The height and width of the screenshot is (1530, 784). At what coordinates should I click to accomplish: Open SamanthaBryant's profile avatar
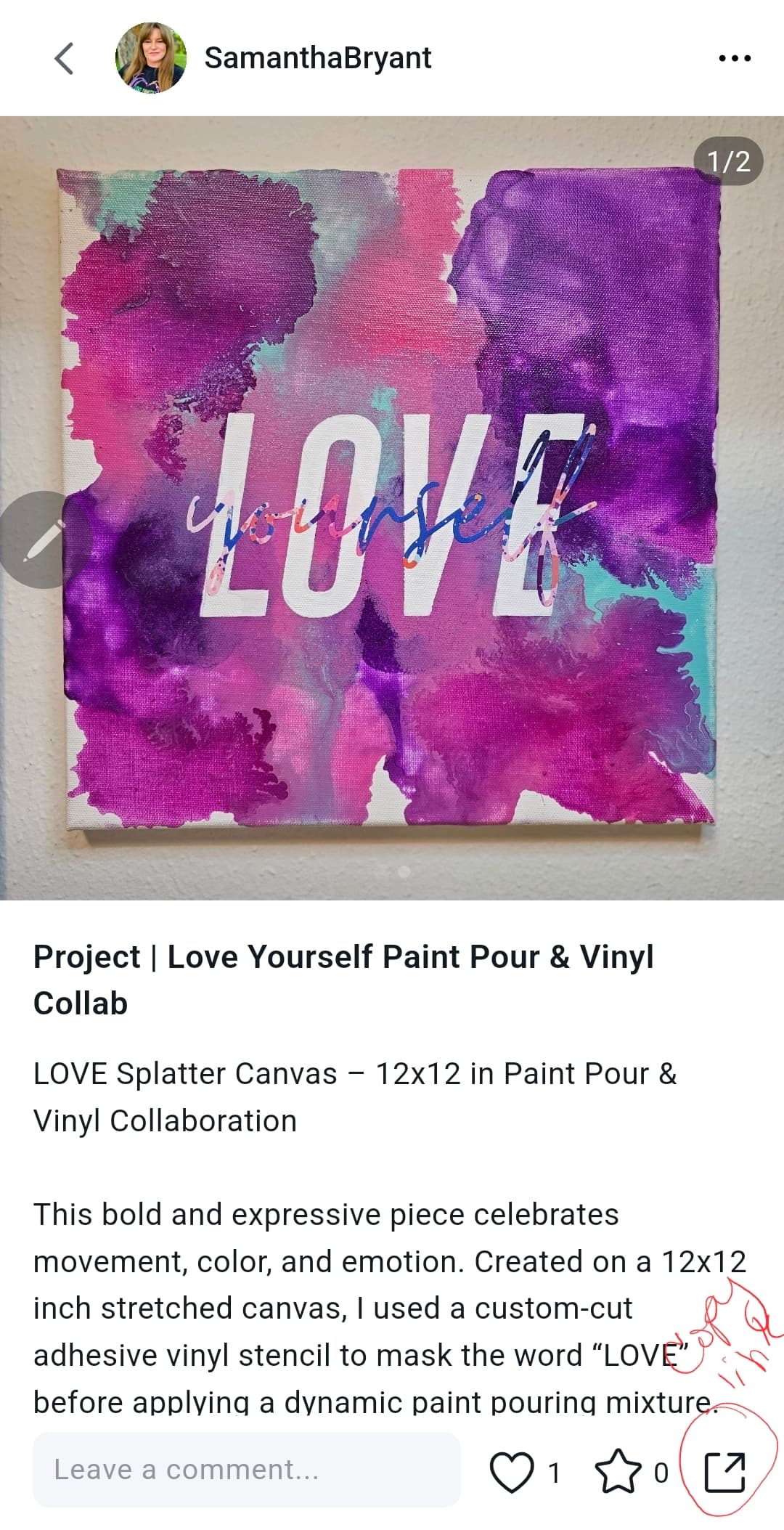point(151,58)
